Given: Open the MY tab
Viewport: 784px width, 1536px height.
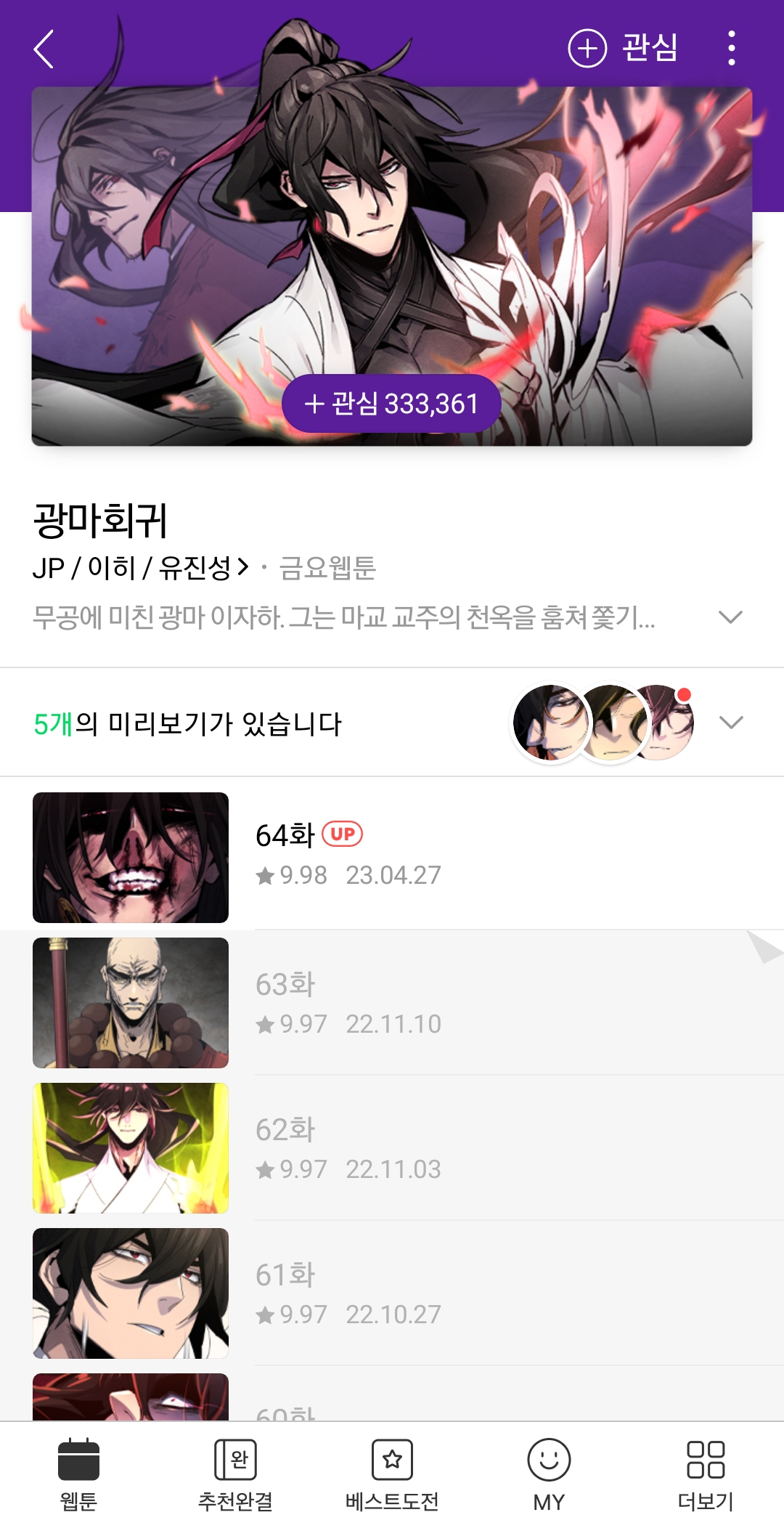Looking at the screenshot, I should pos(549,1476).
